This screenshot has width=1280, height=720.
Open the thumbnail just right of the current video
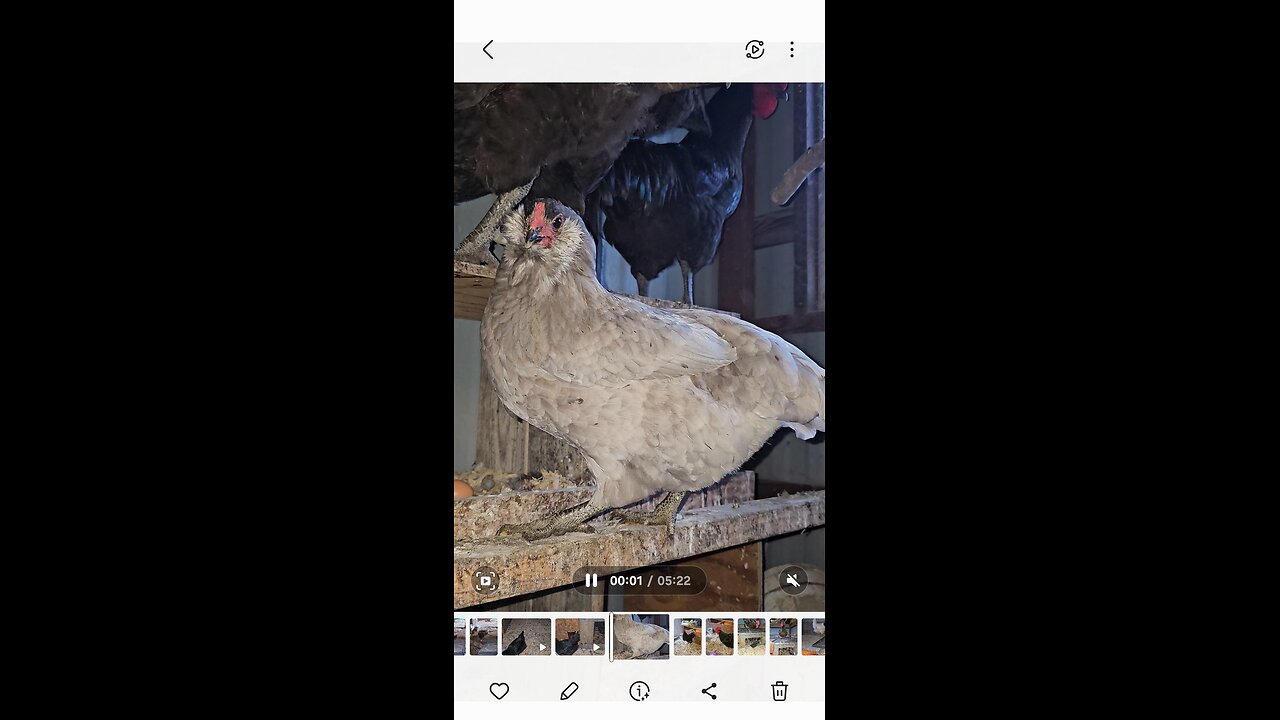coord(687,637)
